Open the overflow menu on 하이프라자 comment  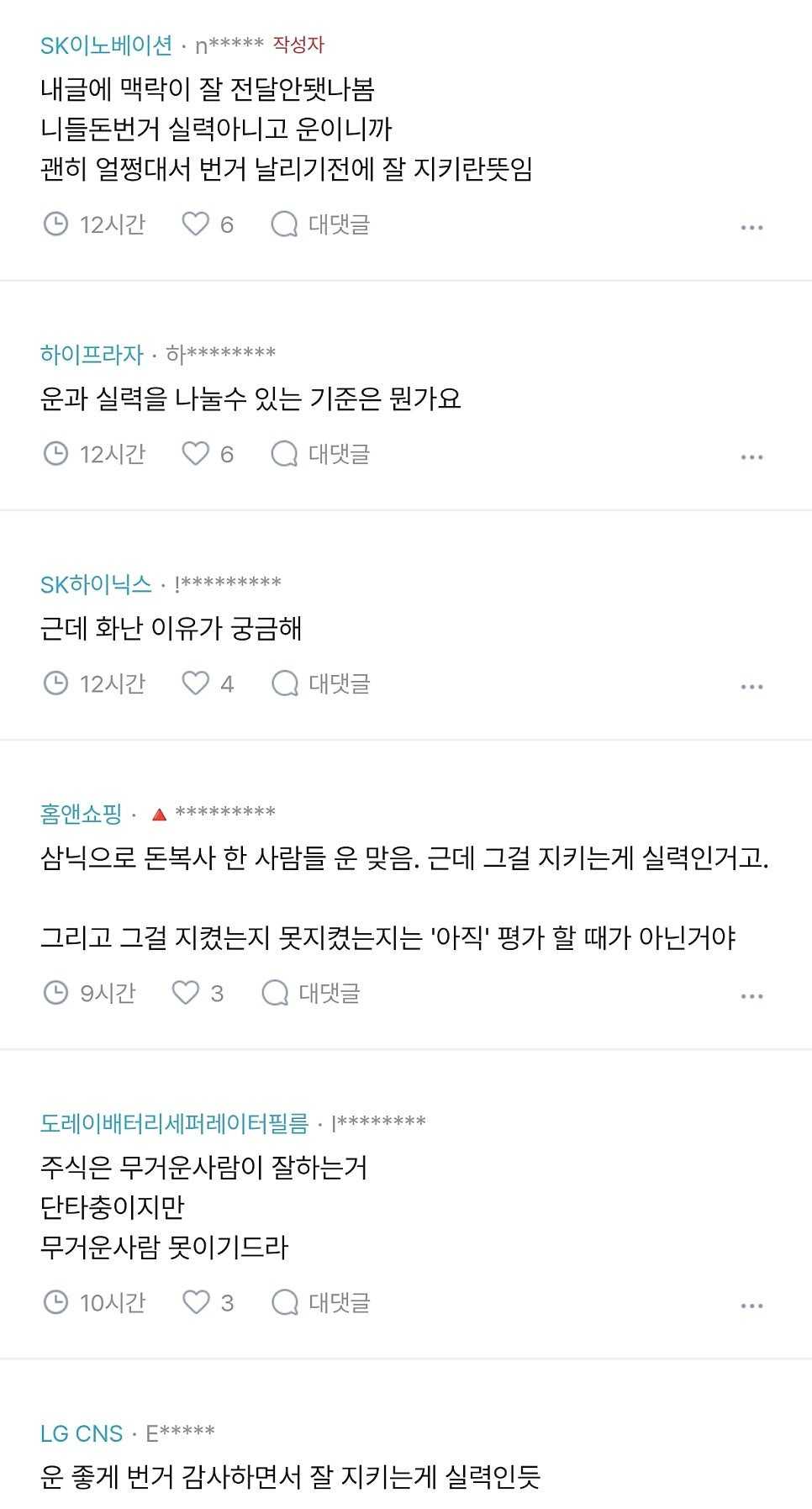tap(751, 456)
